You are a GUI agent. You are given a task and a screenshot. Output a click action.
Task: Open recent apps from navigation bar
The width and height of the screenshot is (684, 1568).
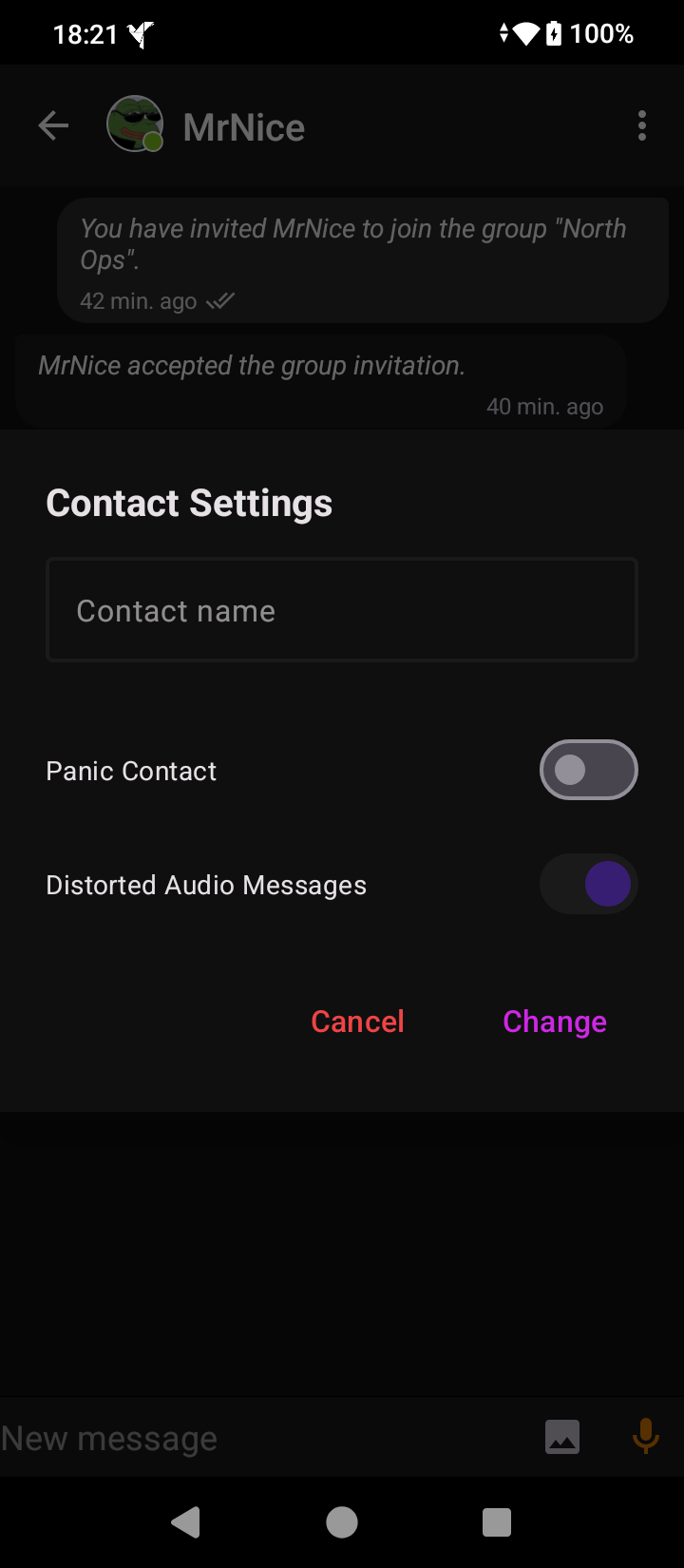tap(497, 1522)
